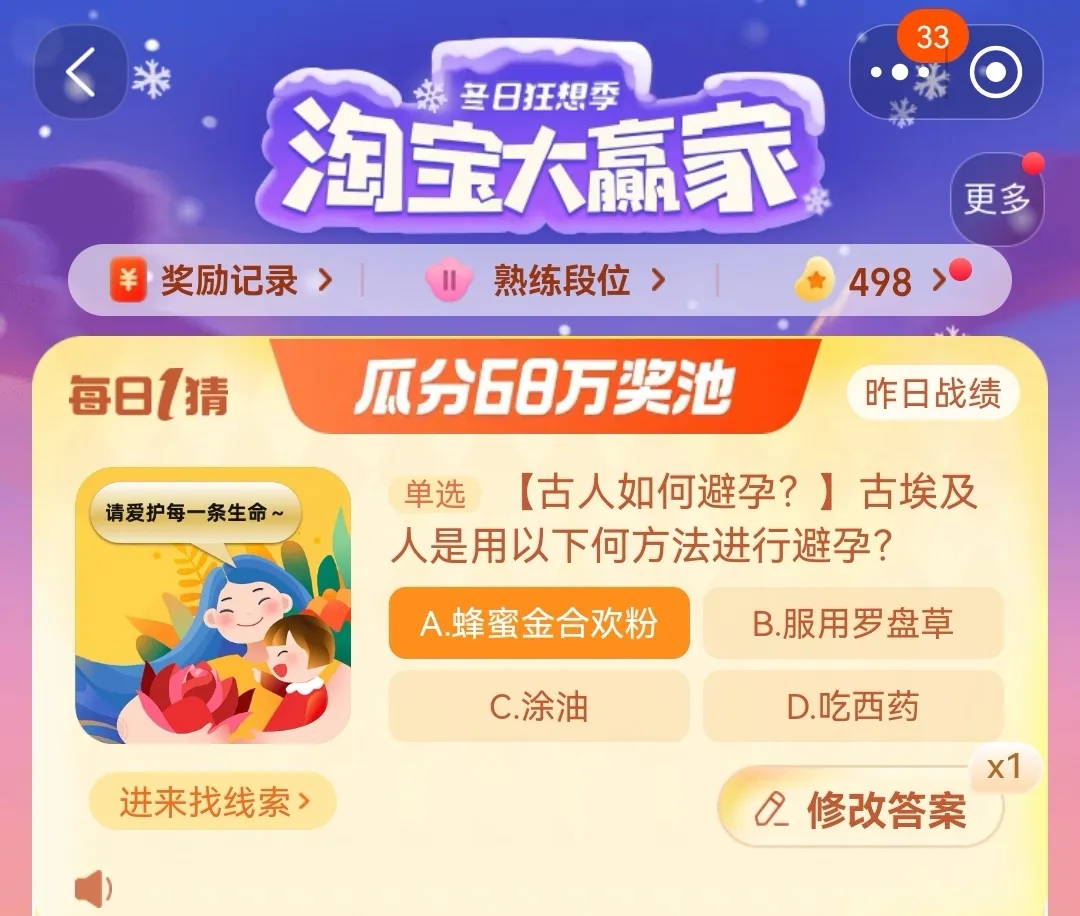1080x916 pixels.
Task: Open the 更多 button
Action: (x=996, y=198)
